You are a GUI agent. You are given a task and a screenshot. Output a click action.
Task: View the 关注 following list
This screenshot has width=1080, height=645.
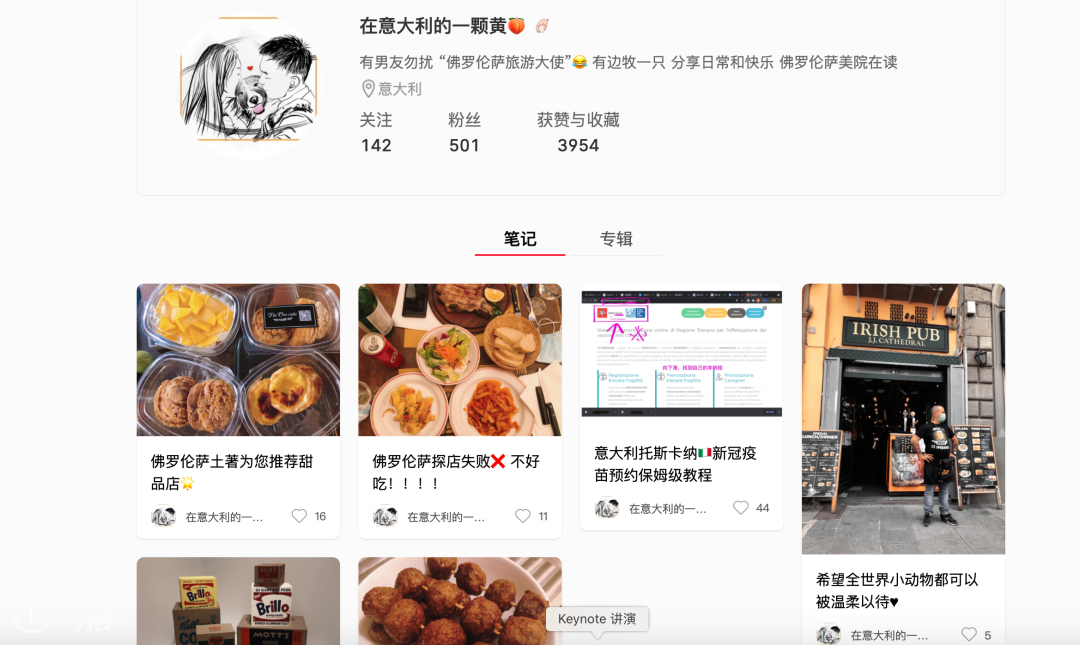(x=376, y=132)
